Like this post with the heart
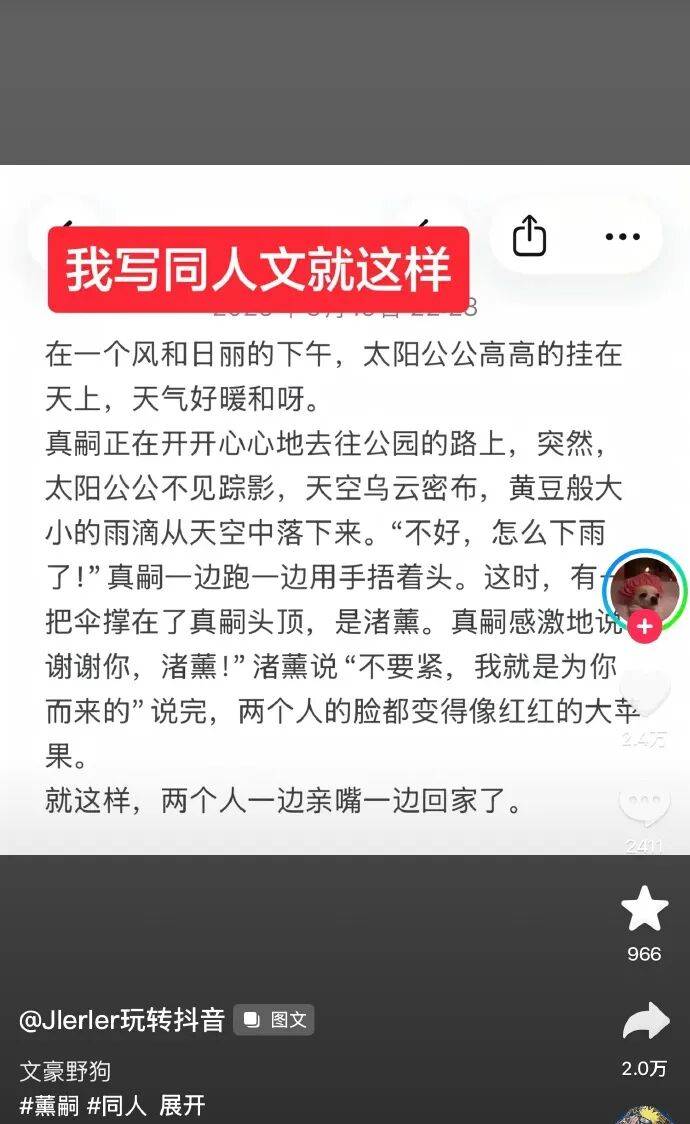This screenshot has height=1124, width=690. (645, 692)
